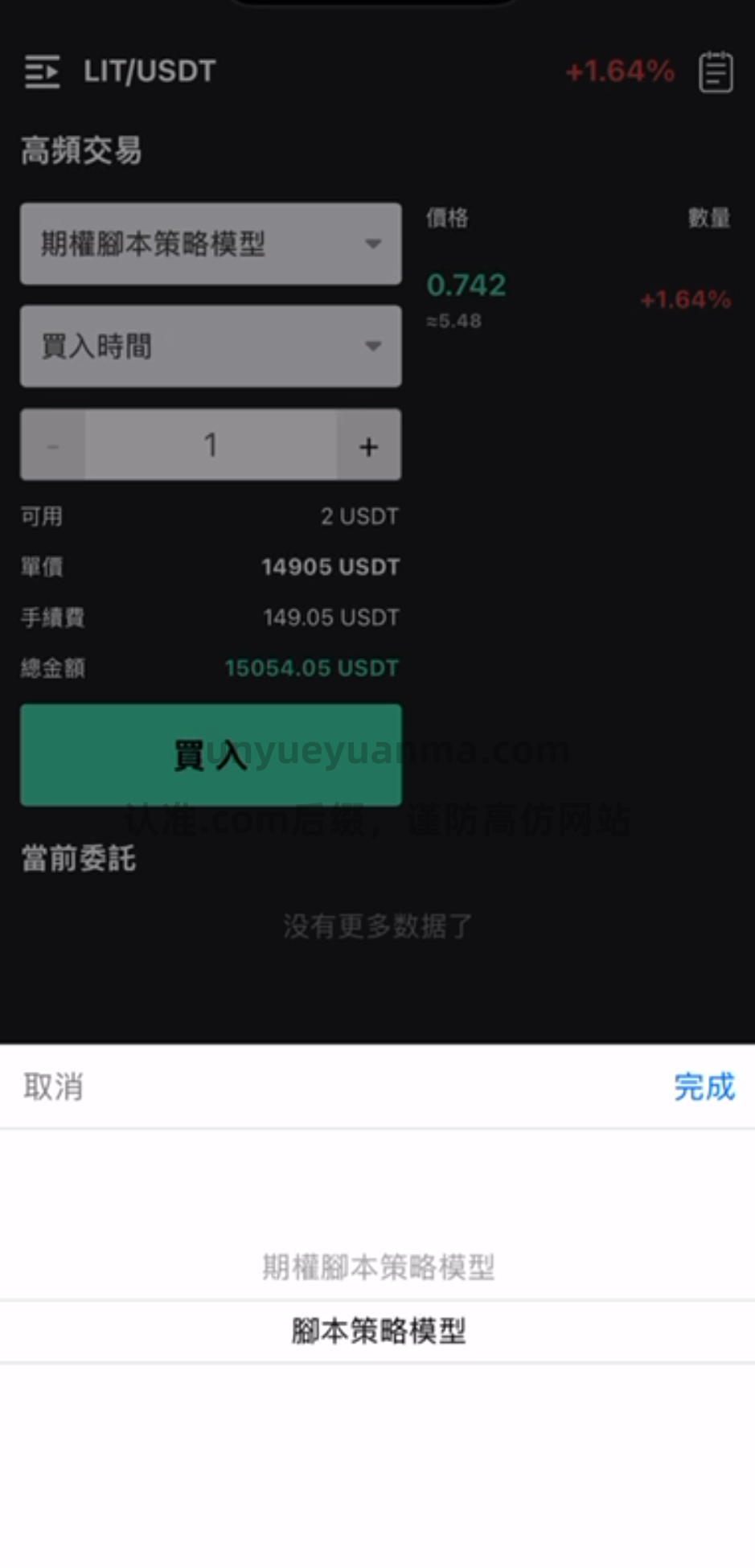Select 期權腳本策略模型 in the picker

point(378,1266)
